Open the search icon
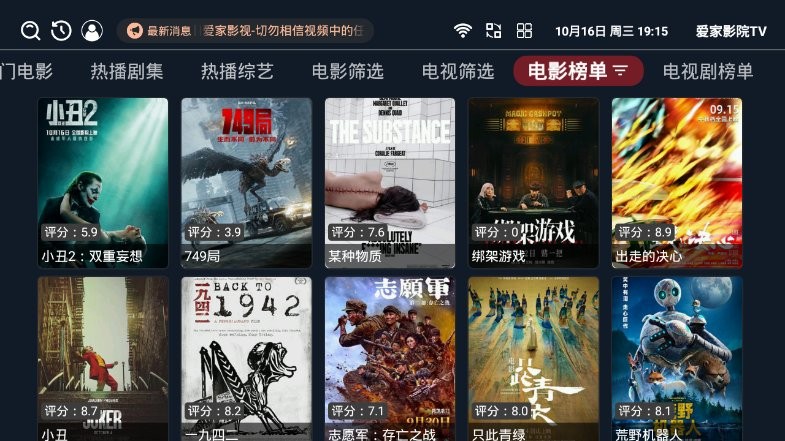This screenshot has width=785, height=441. (31, 31)
